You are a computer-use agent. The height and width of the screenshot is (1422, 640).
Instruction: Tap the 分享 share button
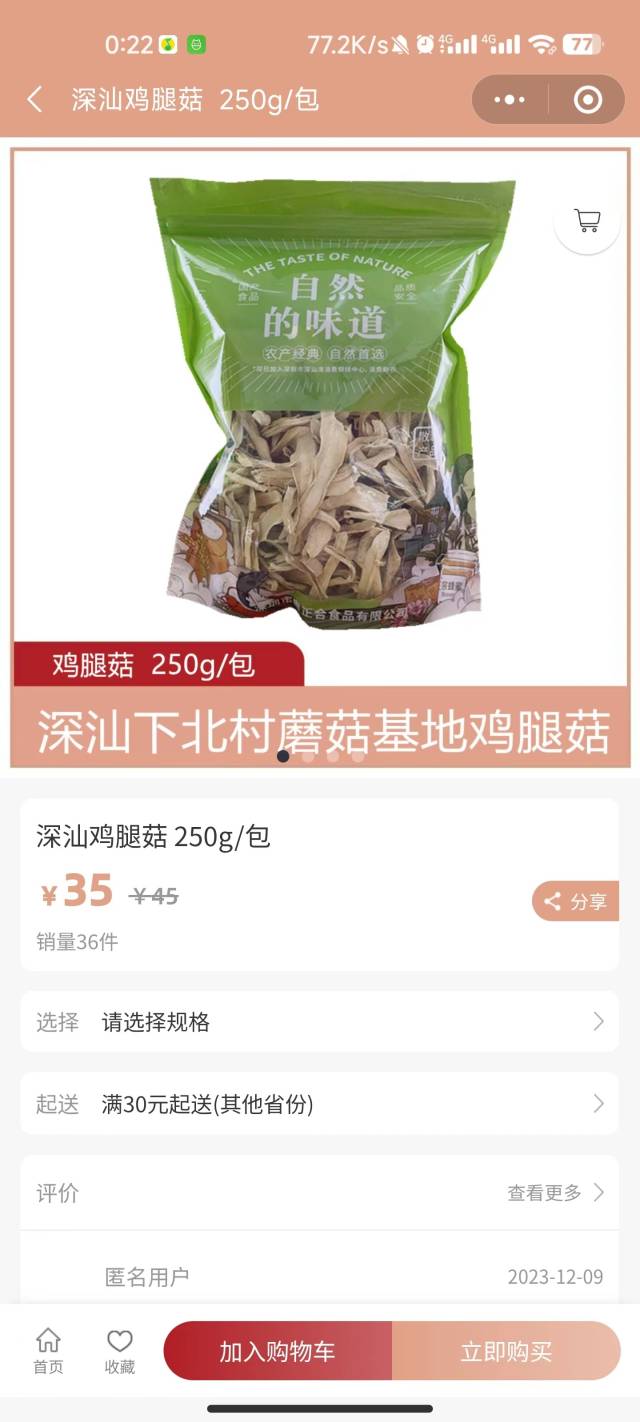pyautogui.click(x=576, y=901)
